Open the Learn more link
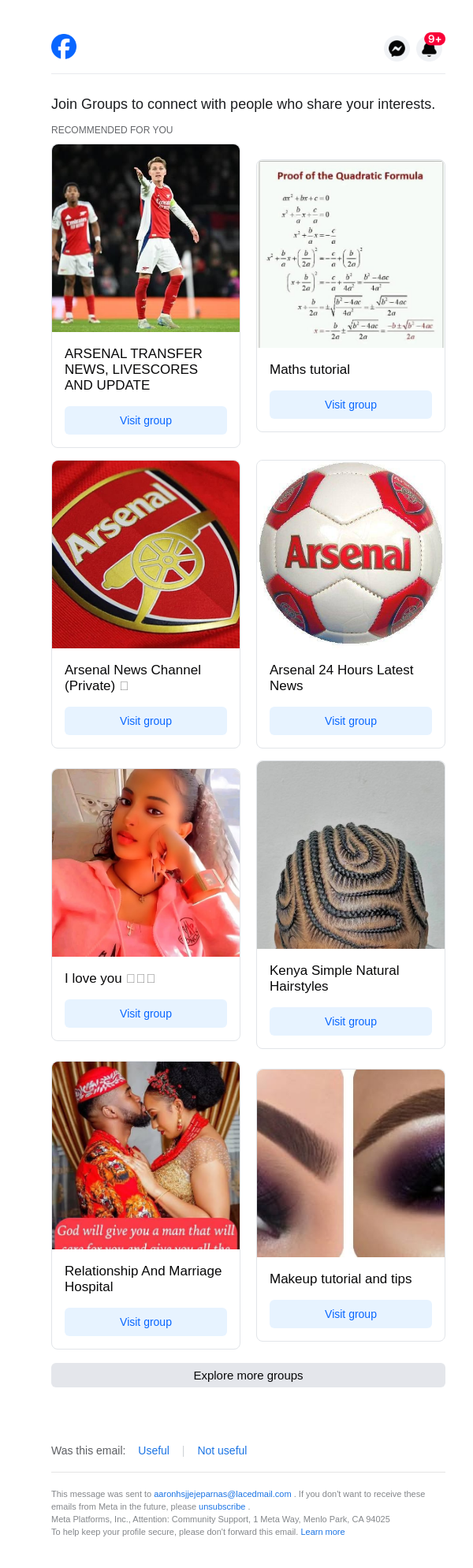The width and height of the screenshot is (473, 1568). pos(322,1532)
